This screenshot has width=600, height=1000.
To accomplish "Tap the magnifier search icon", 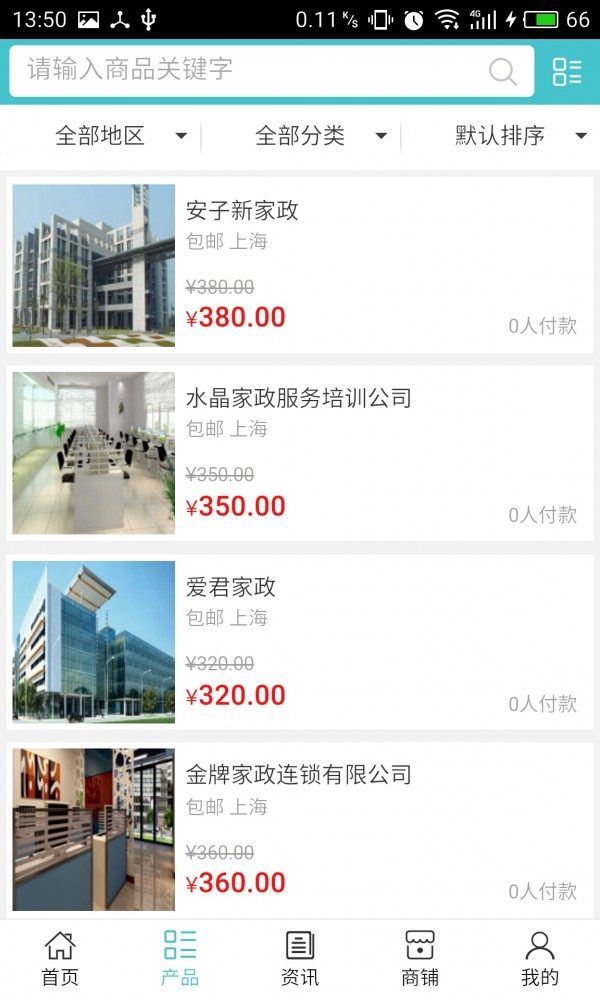I will [502, 71].
